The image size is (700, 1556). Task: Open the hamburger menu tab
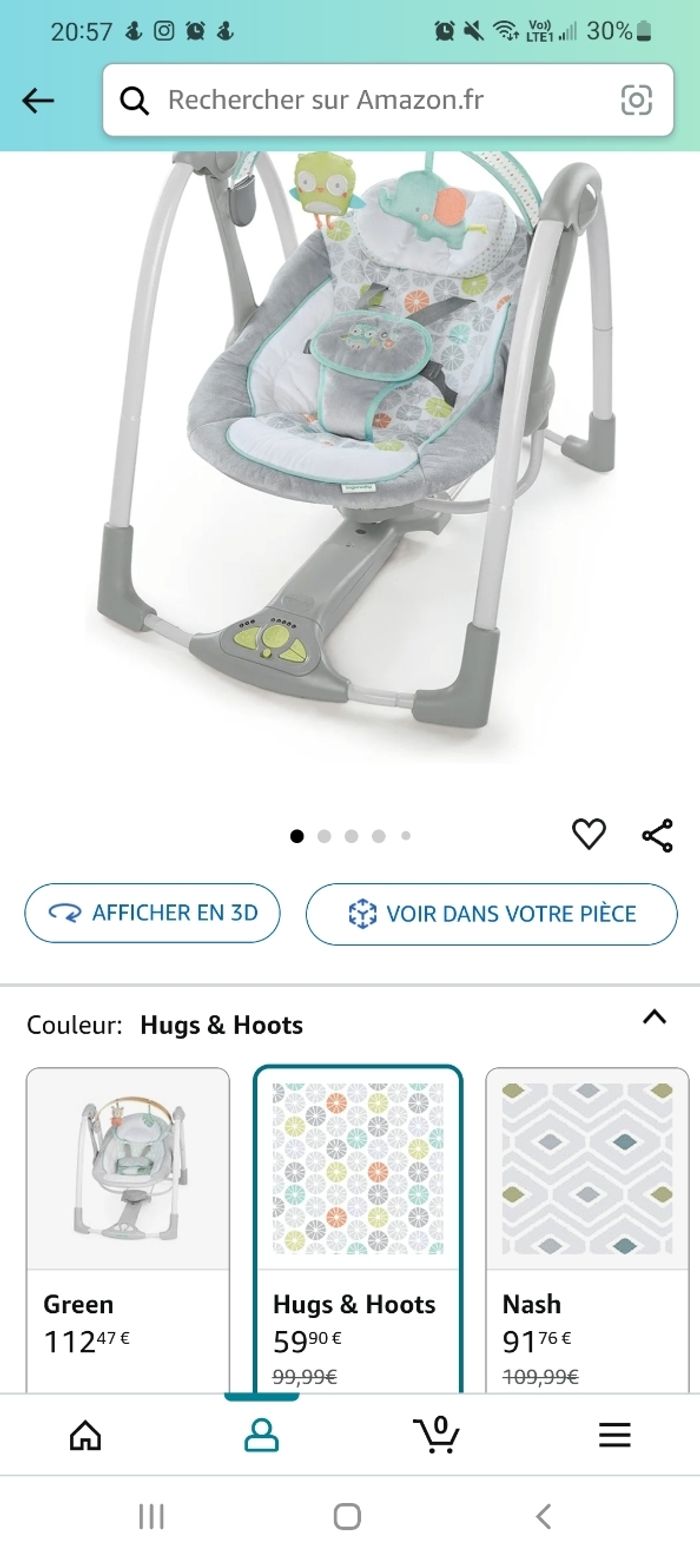click(x=614, y=1436)
